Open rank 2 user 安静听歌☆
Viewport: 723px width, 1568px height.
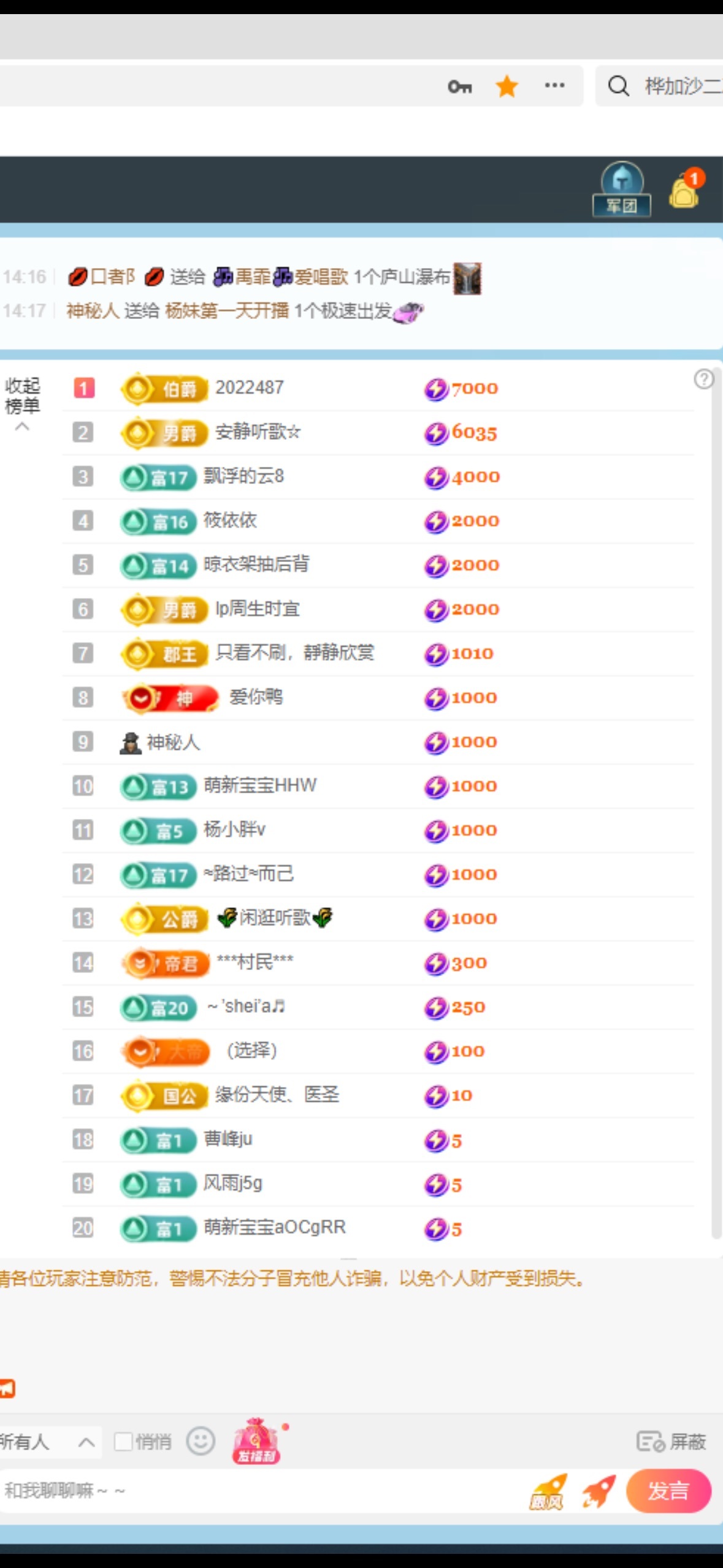coord(258,432)
